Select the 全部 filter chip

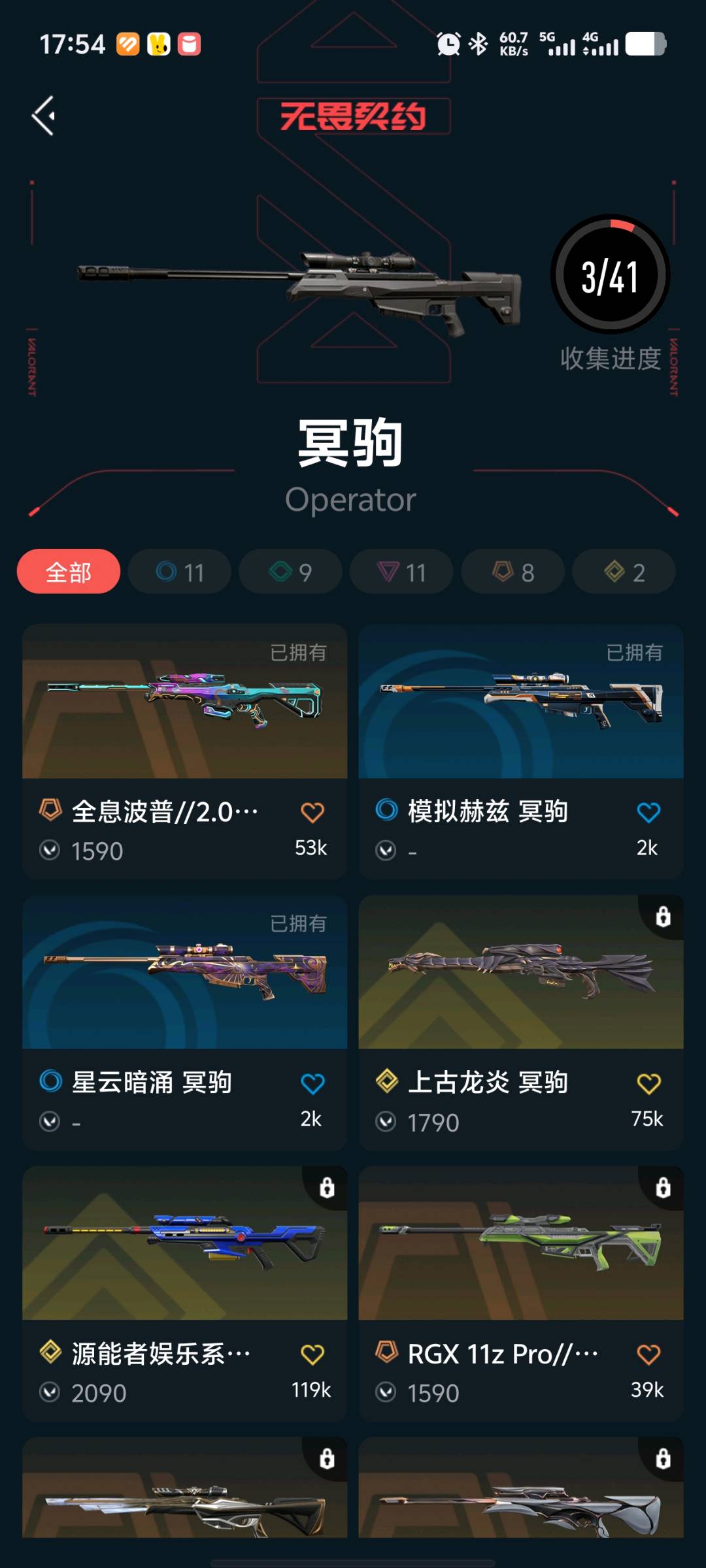point(69,572)
